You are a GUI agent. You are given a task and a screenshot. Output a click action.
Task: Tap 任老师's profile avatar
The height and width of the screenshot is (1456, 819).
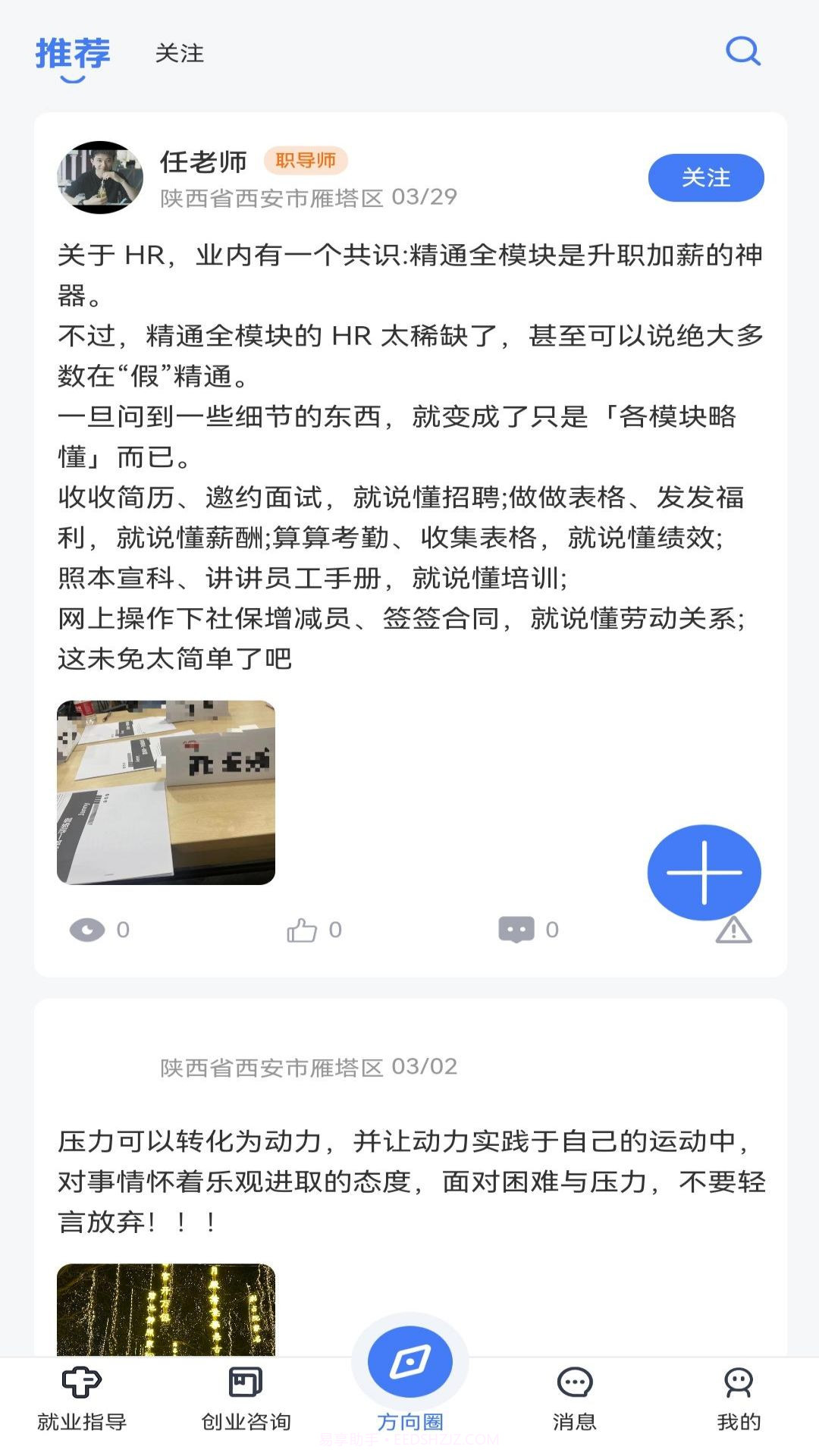pos(101,175)
